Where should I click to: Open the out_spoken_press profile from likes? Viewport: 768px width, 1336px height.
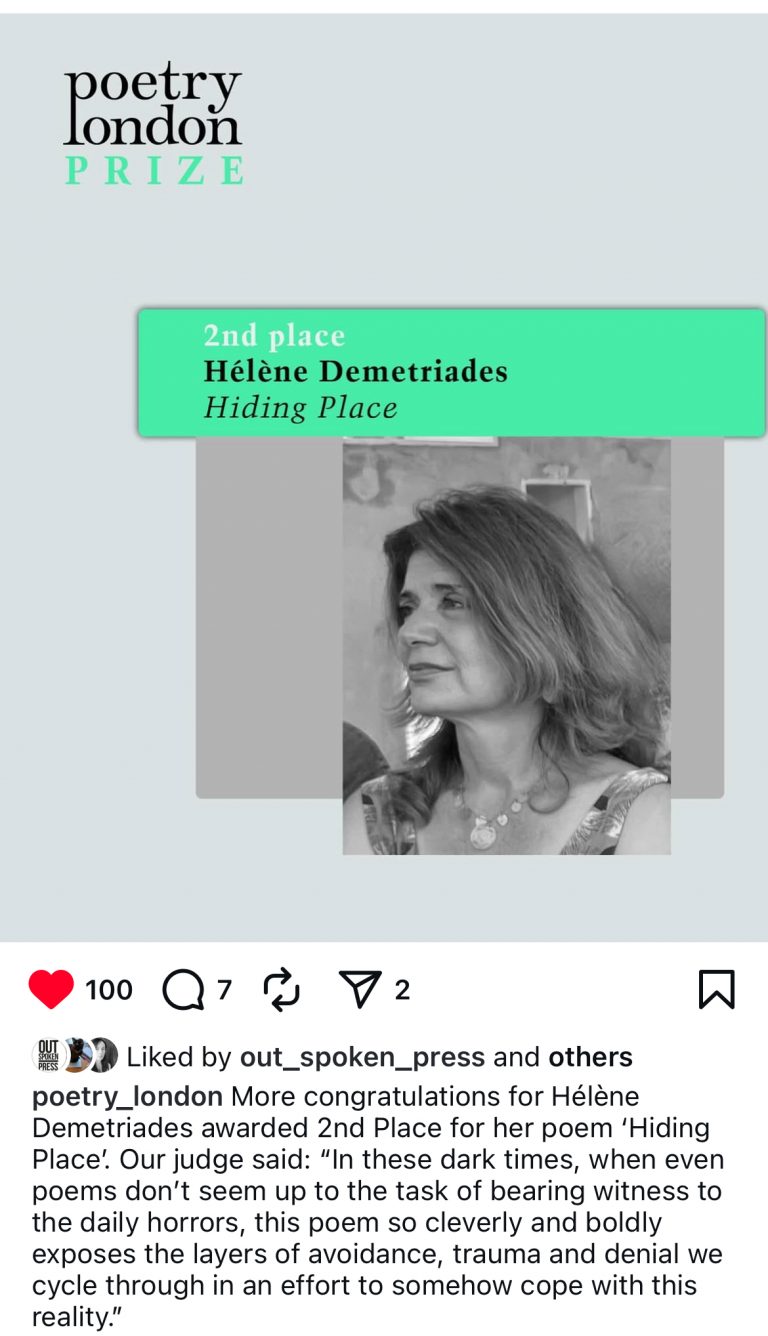362,1057
